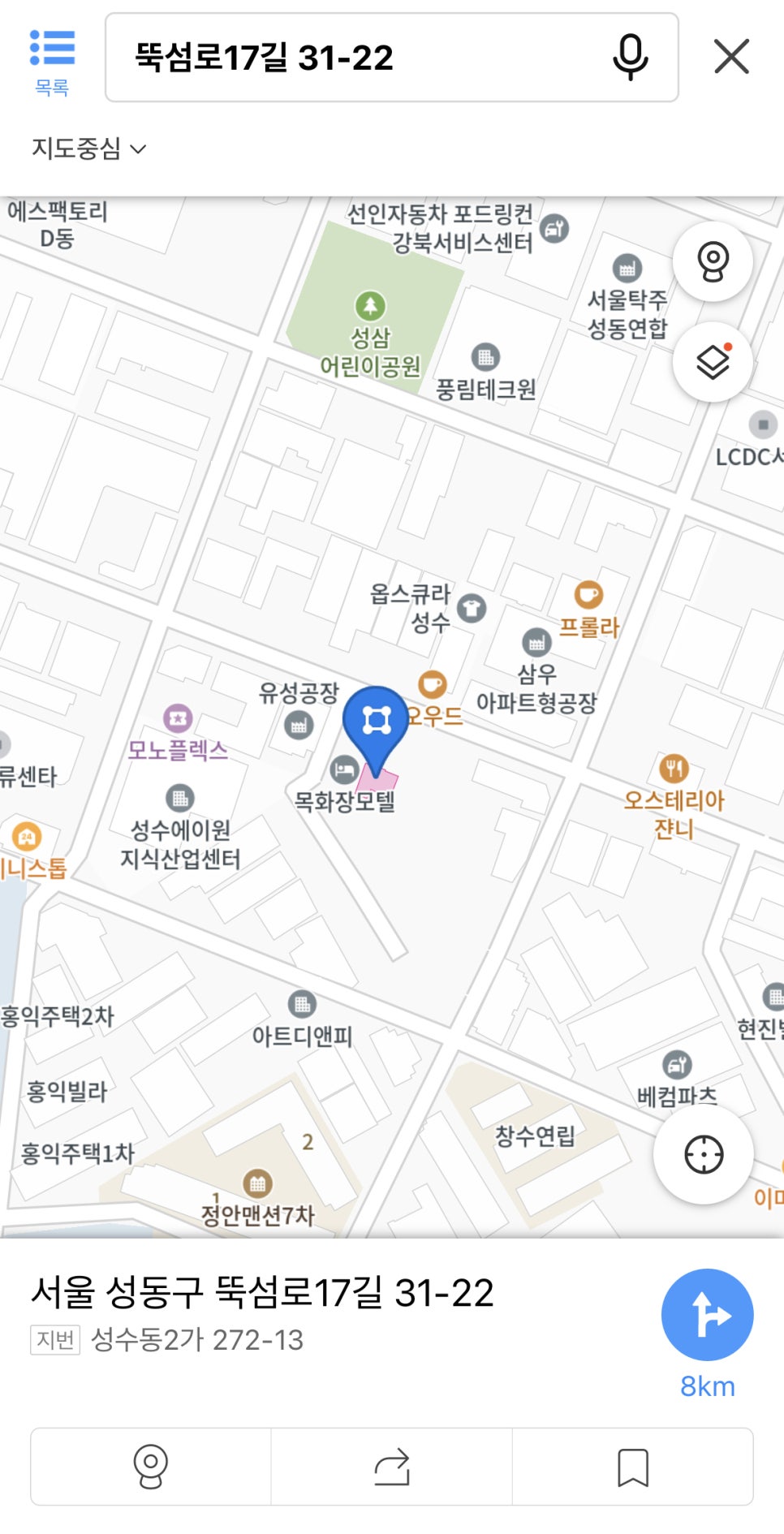
Task: Open address details for 서울 성동구 뚝섬로17길 31-22
Action: [262, 1293]
